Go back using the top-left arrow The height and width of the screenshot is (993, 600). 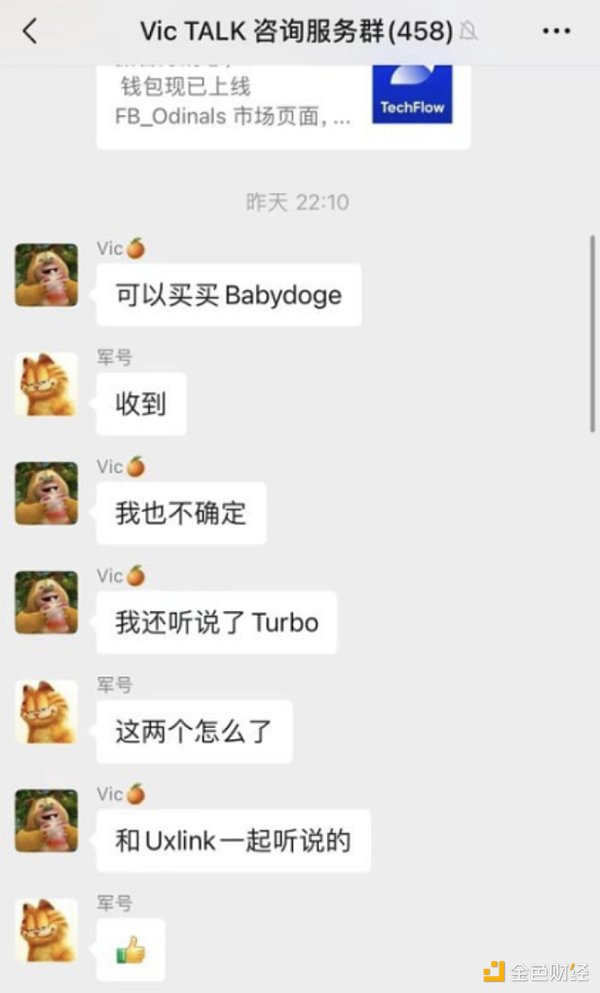30,31
